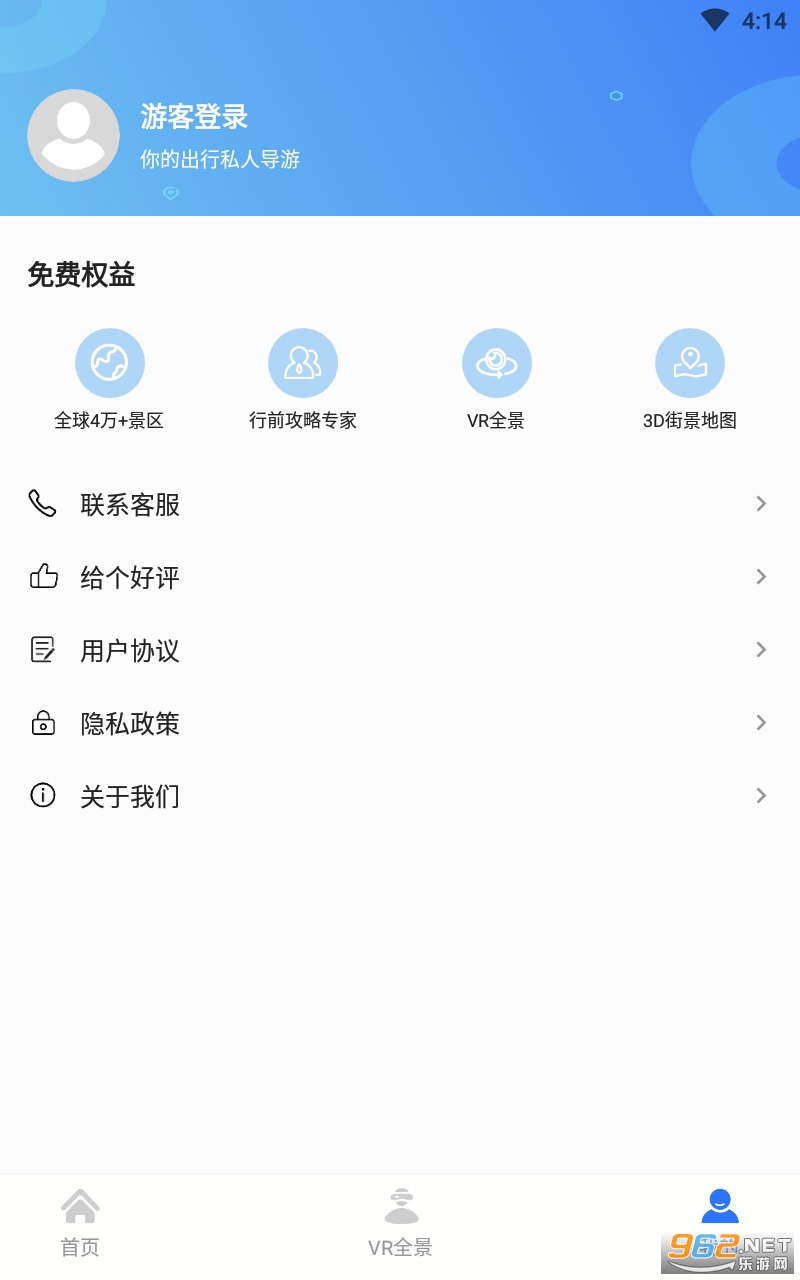View 用户协议

coord(400,650)
